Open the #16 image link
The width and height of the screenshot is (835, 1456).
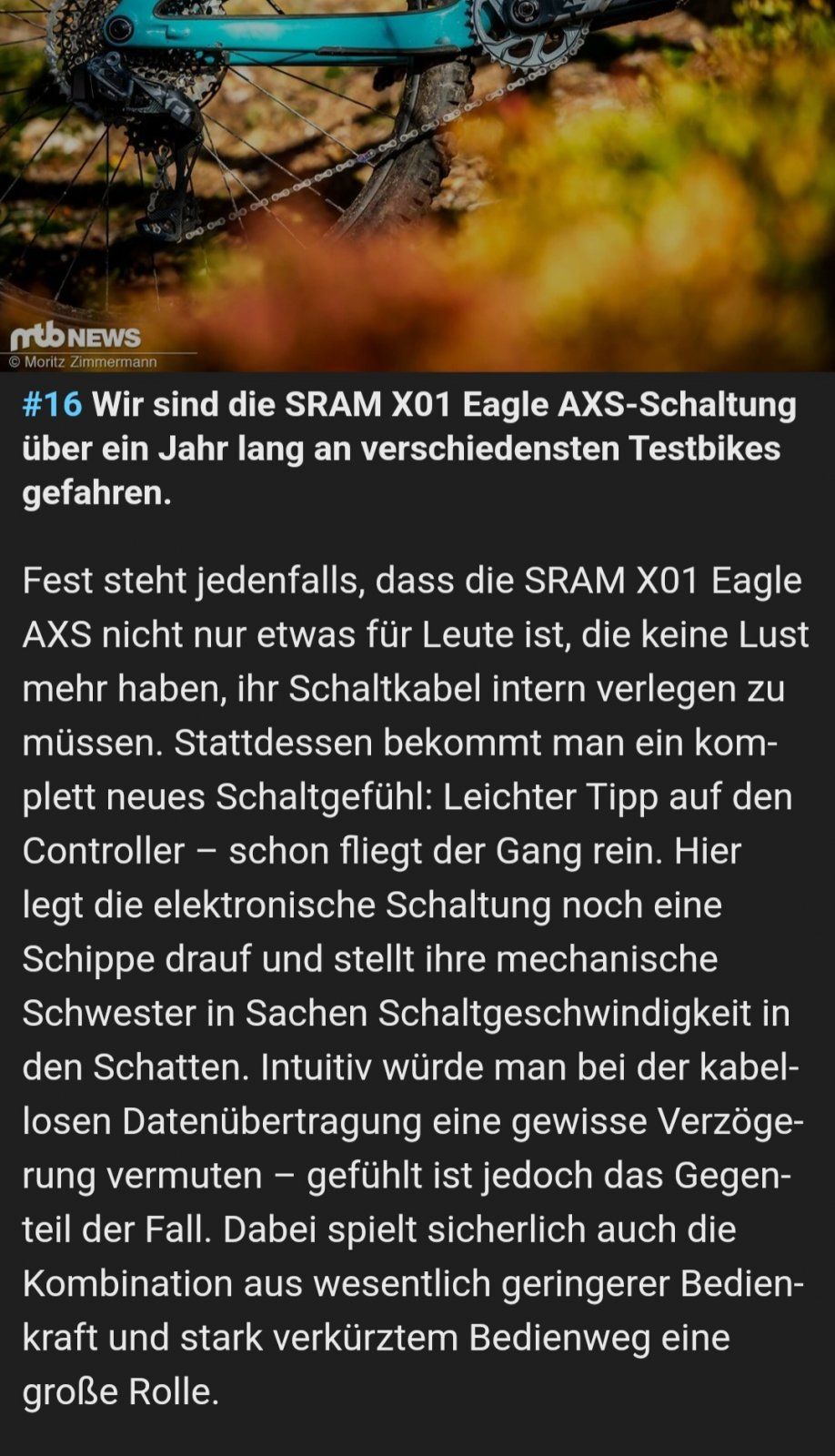coord(52,404)
